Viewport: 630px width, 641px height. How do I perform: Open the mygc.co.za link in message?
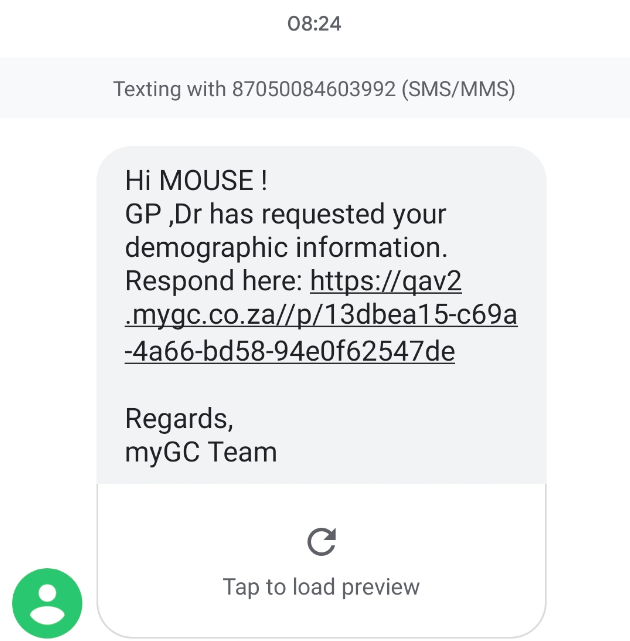[320, 315]
